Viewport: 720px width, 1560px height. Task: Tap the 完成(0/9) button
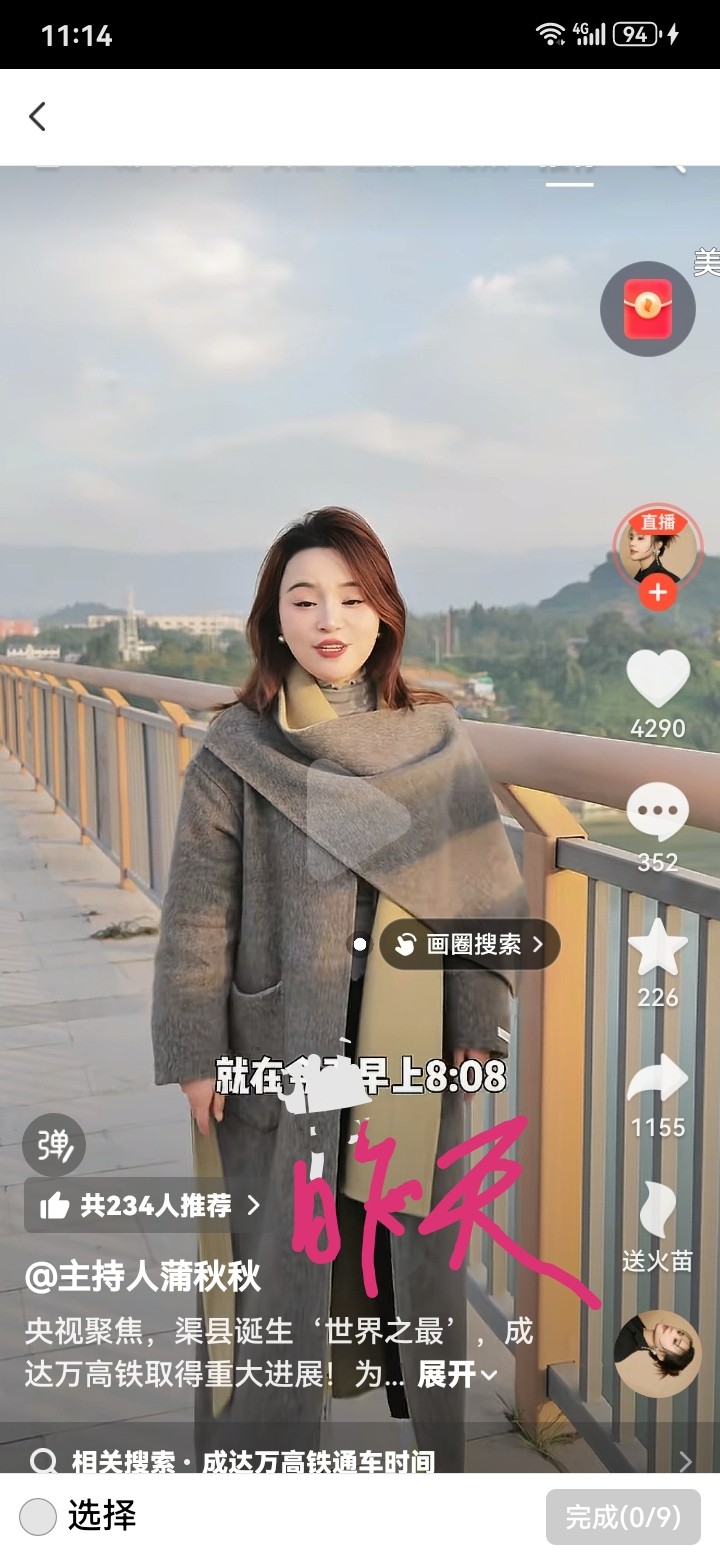point(623,1517)
